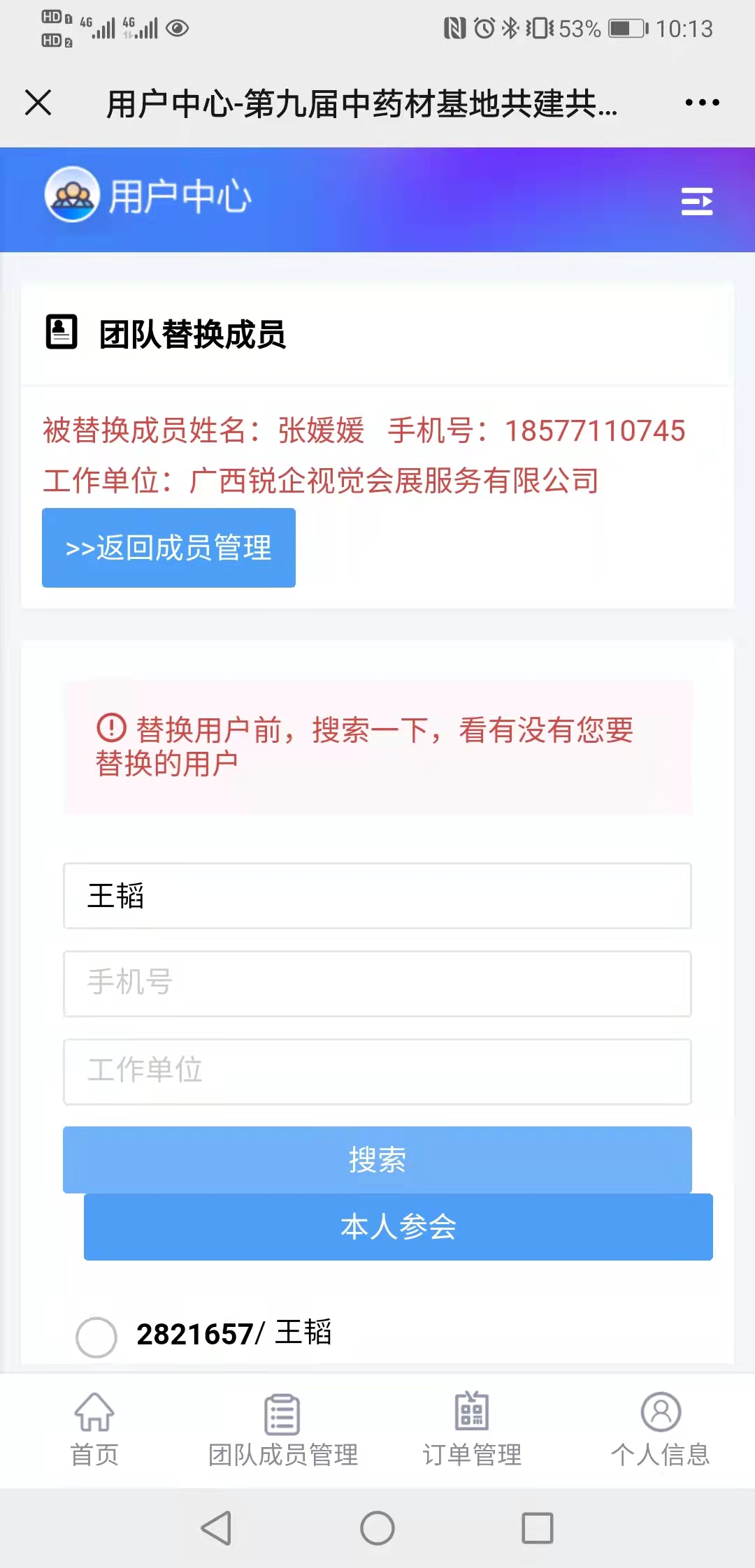Open the three-dot overflow menu
This screenshot has width=755, height=1568.
tap(702, 103)
